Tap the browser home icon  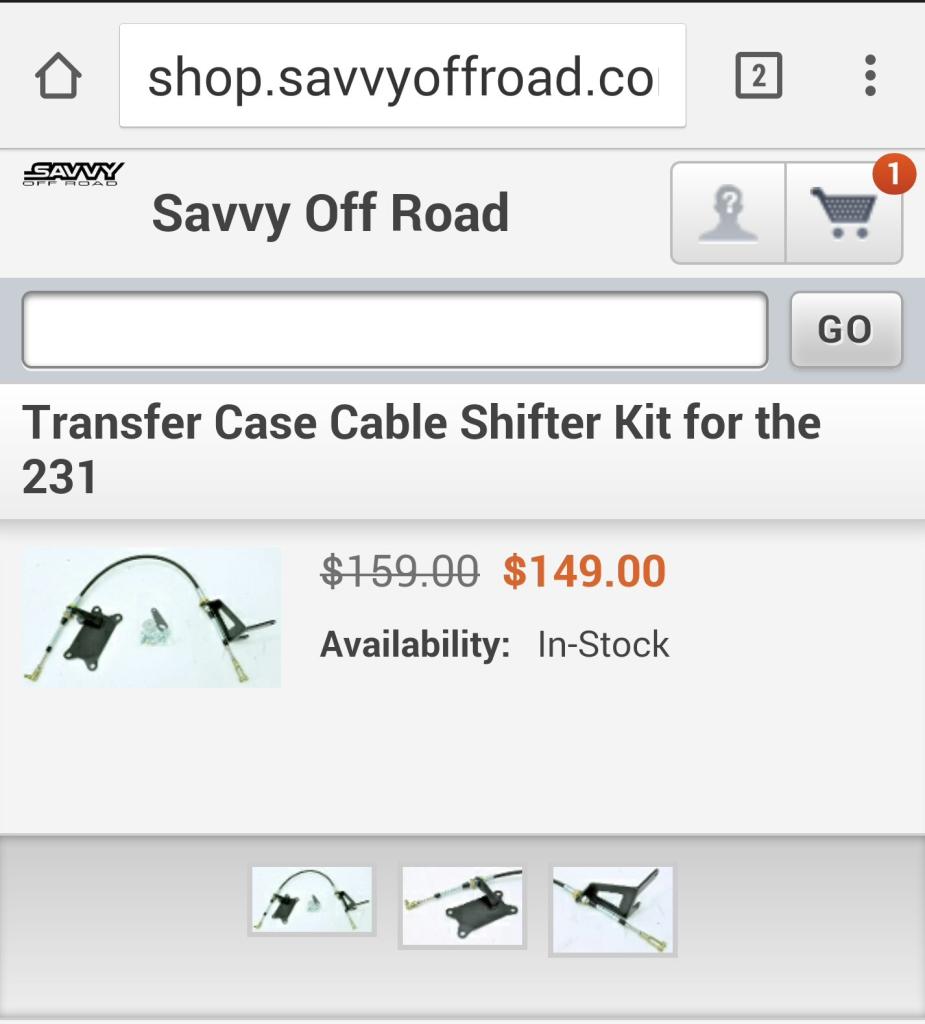pyautogui.click(x=58, y=76)
